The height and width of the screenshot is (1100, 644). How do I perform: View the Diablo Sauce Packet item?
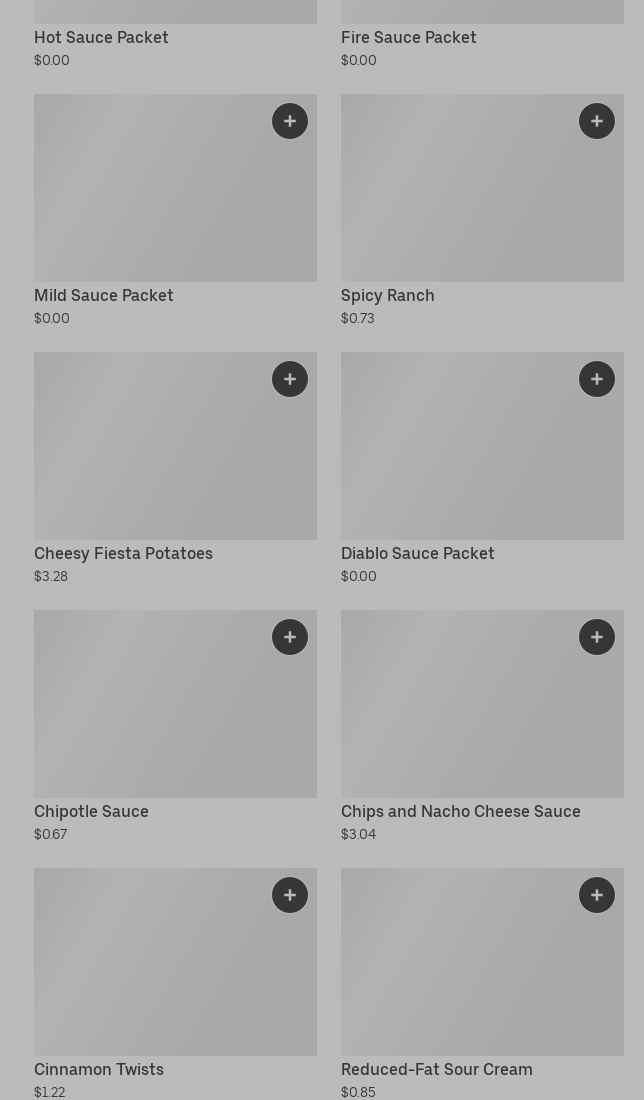click(x=460, y=458)
